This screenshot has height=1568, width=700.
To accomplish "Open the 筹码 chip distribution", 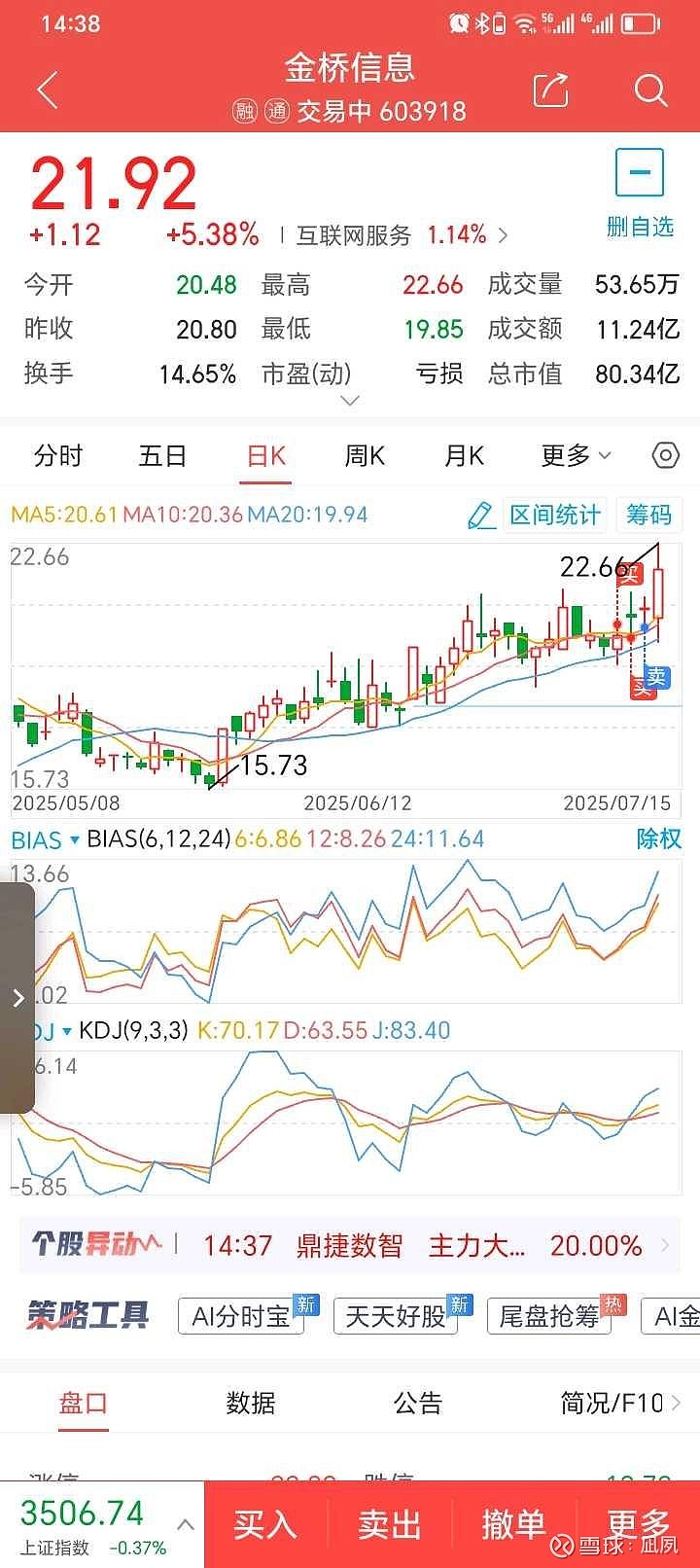I will tap(648, 515).
